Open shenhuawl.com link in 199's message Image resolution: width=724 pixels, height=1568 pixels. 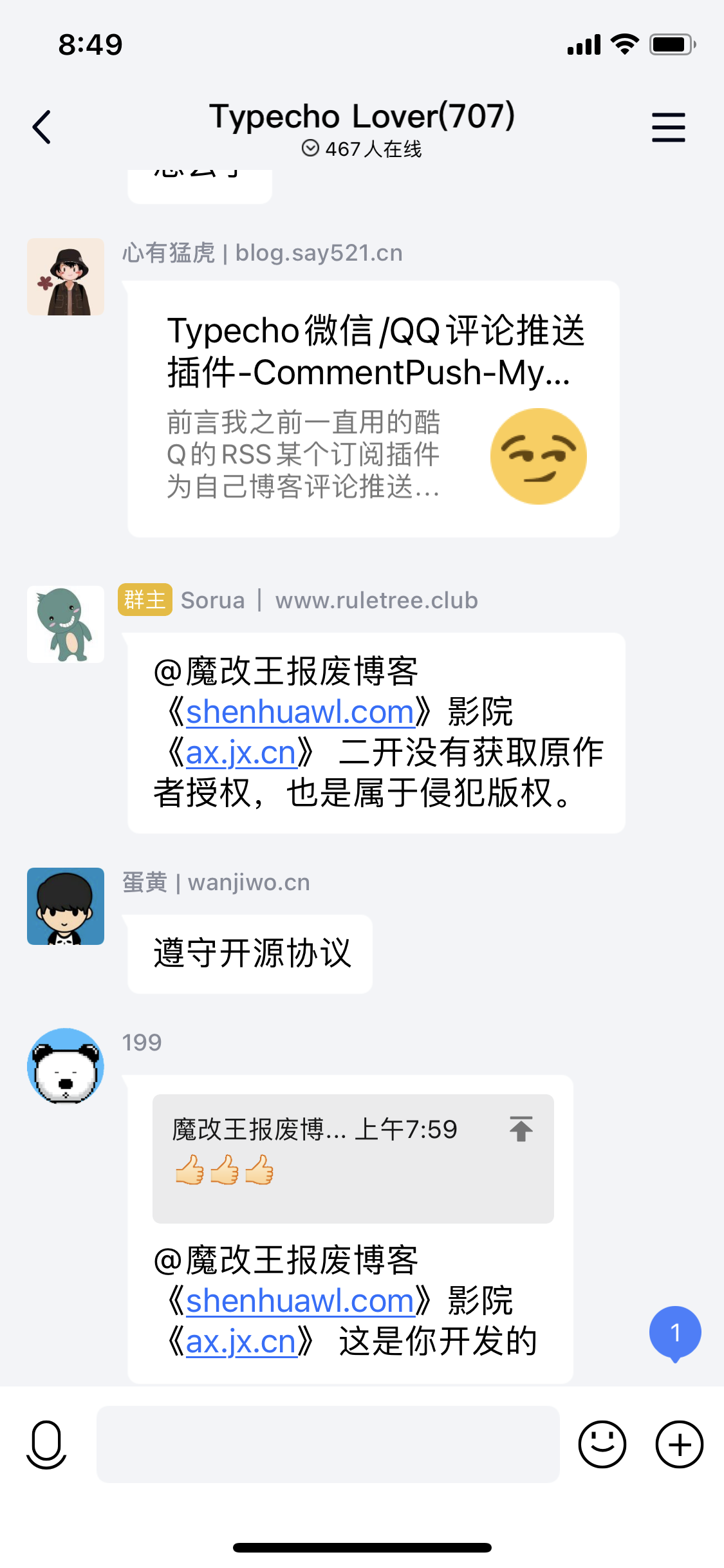pos(300,1301)
